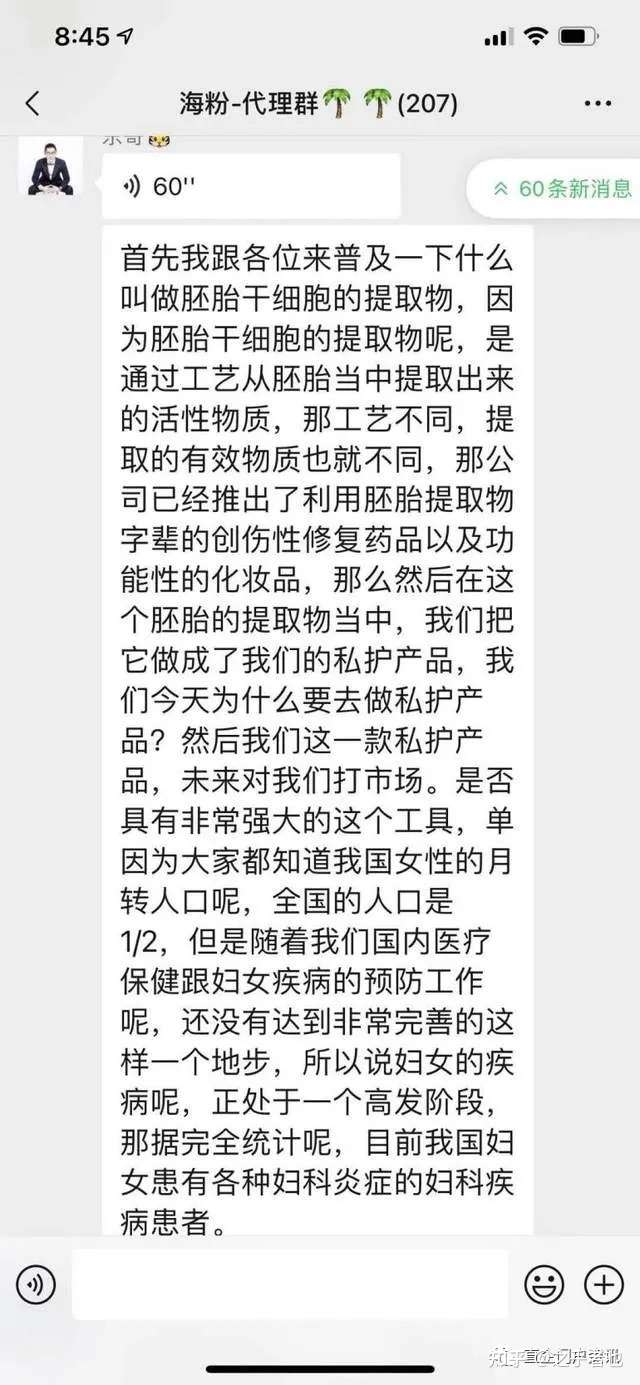Play the 60-second voice message
The height and width of the screenshot is (1385, 640).
tap(250, 187)
